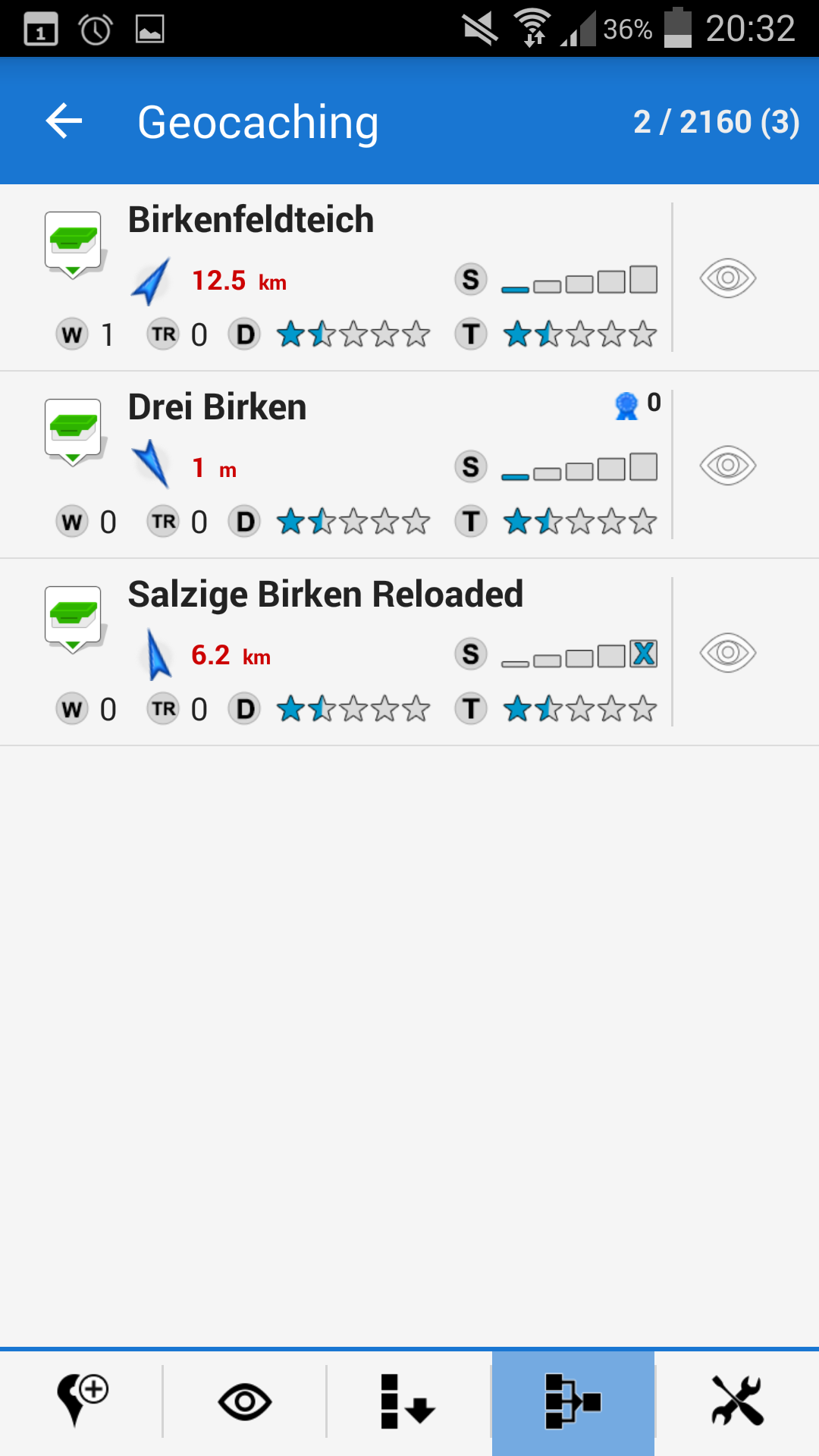Toggle visibility of Birkenfeldteich on map
This screenshot has width=819, height=1456.
point(727,278)
